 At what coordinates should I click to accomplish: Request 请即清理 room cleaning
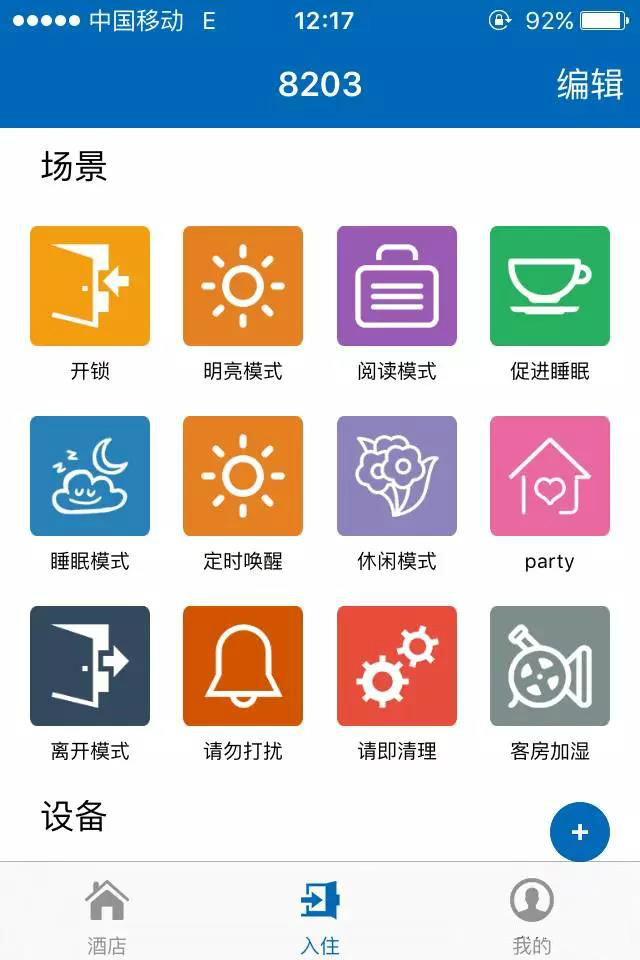coord(397,666)
